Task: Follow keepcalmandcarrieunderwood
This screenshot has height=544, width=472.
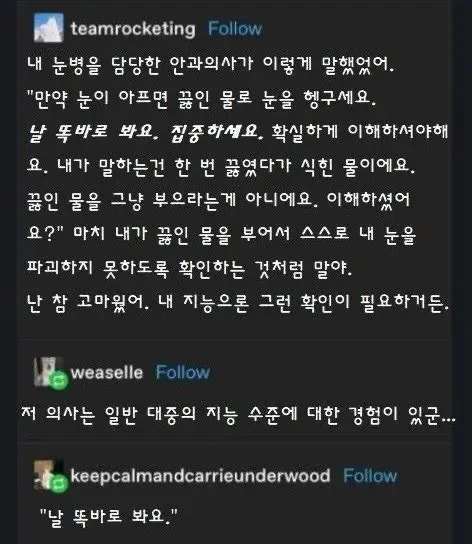Action: (370, 475)
